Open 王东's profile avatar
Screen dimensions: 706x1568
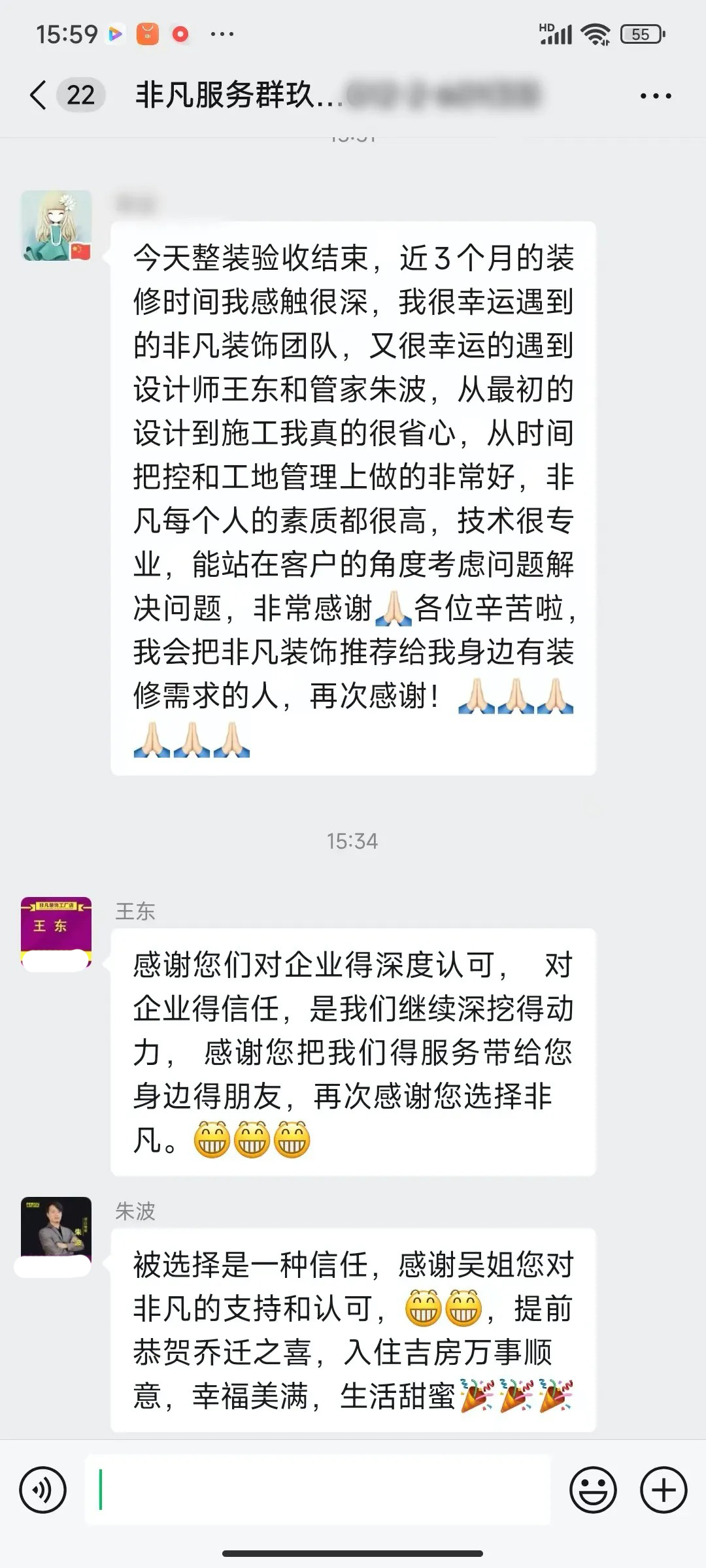tap(56, 933)
